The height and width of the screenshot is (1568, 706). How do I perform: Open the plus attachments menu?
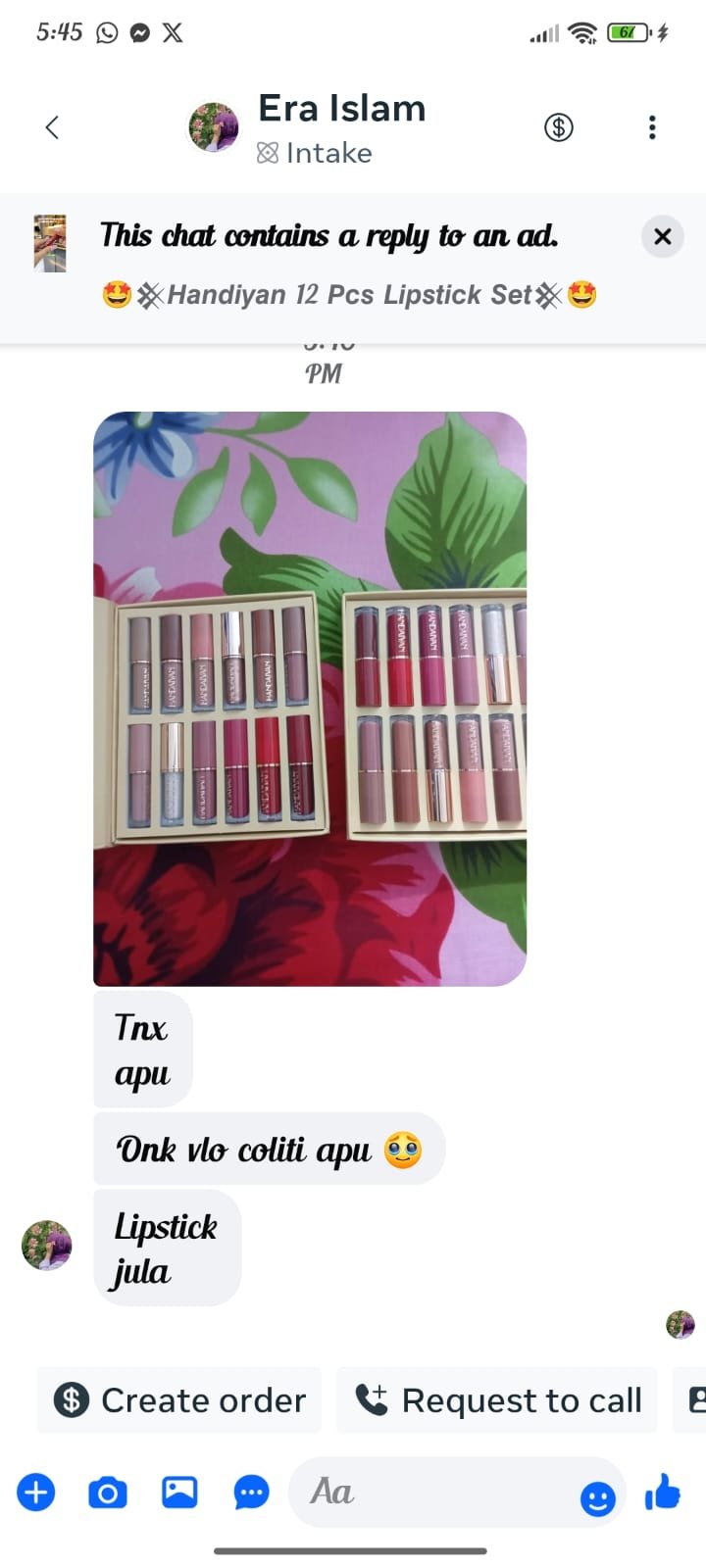[x=36, y=1493]
